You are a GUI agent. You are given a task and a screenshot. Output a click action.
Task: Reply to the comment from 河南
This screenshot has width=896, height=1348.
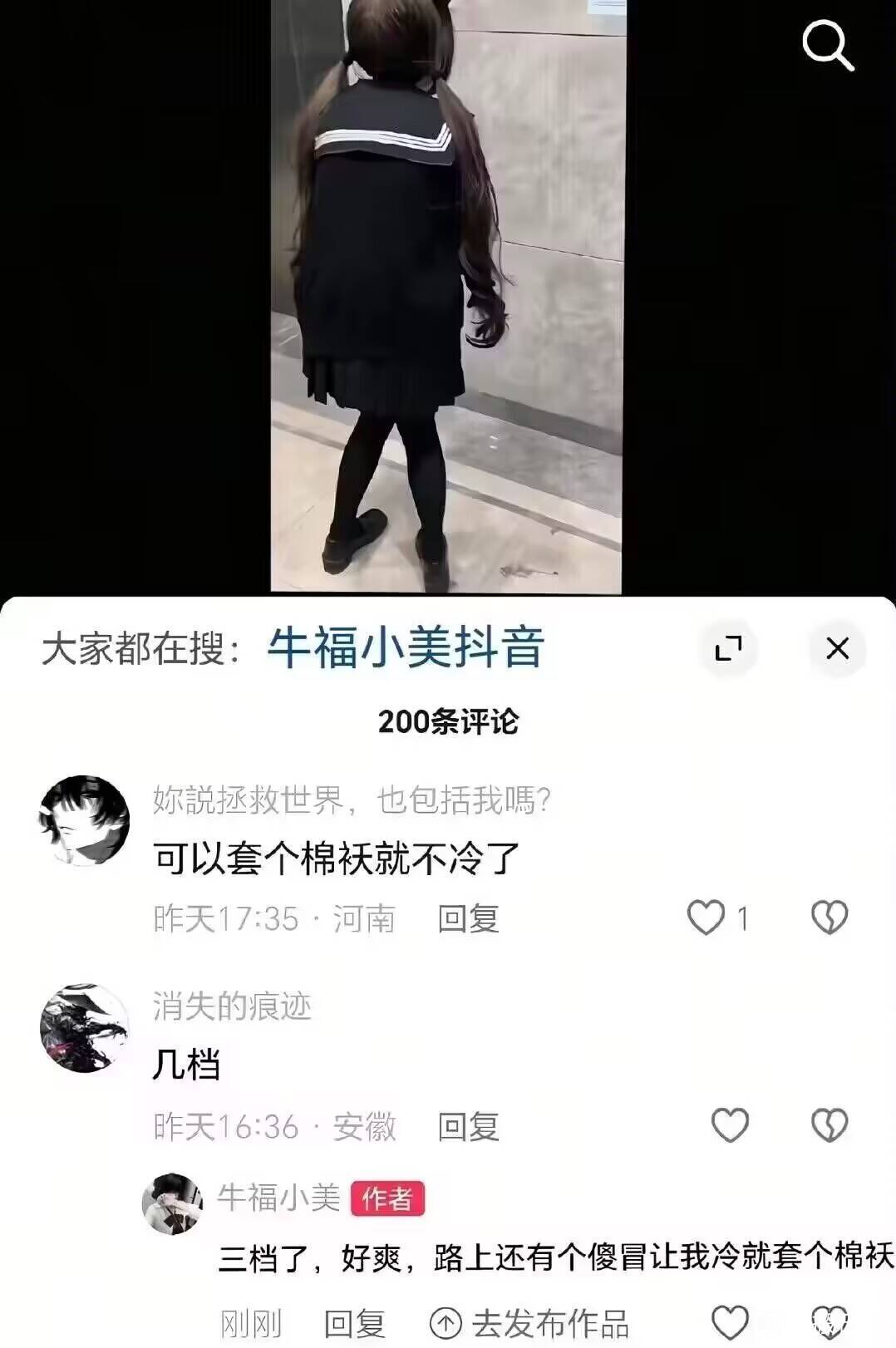click(x=468, y=919)
